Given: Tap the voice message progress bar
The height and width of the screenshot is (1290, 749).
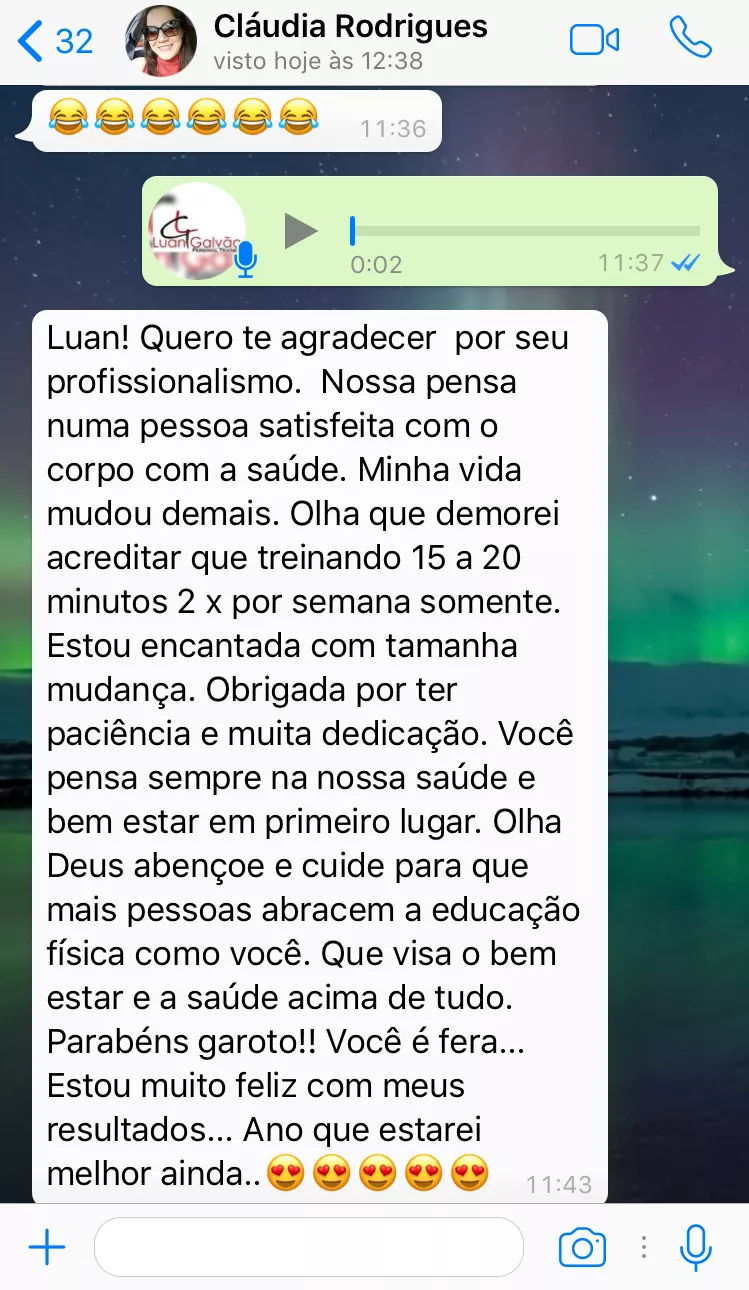Looking at the screenshot, I should (525, 231).
